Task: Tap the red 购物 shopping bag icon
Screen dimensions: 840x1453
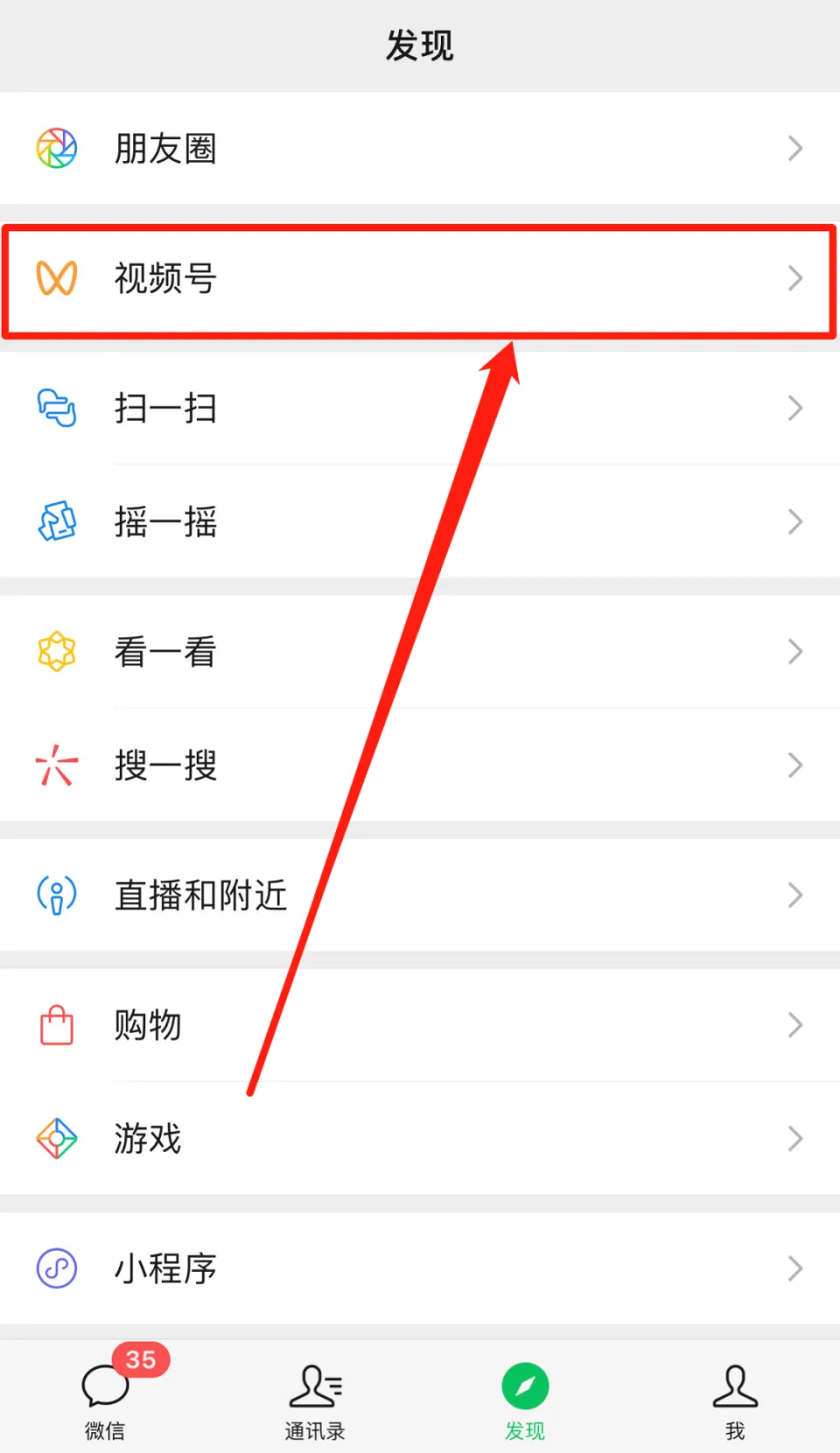Action: [56, 1025]
